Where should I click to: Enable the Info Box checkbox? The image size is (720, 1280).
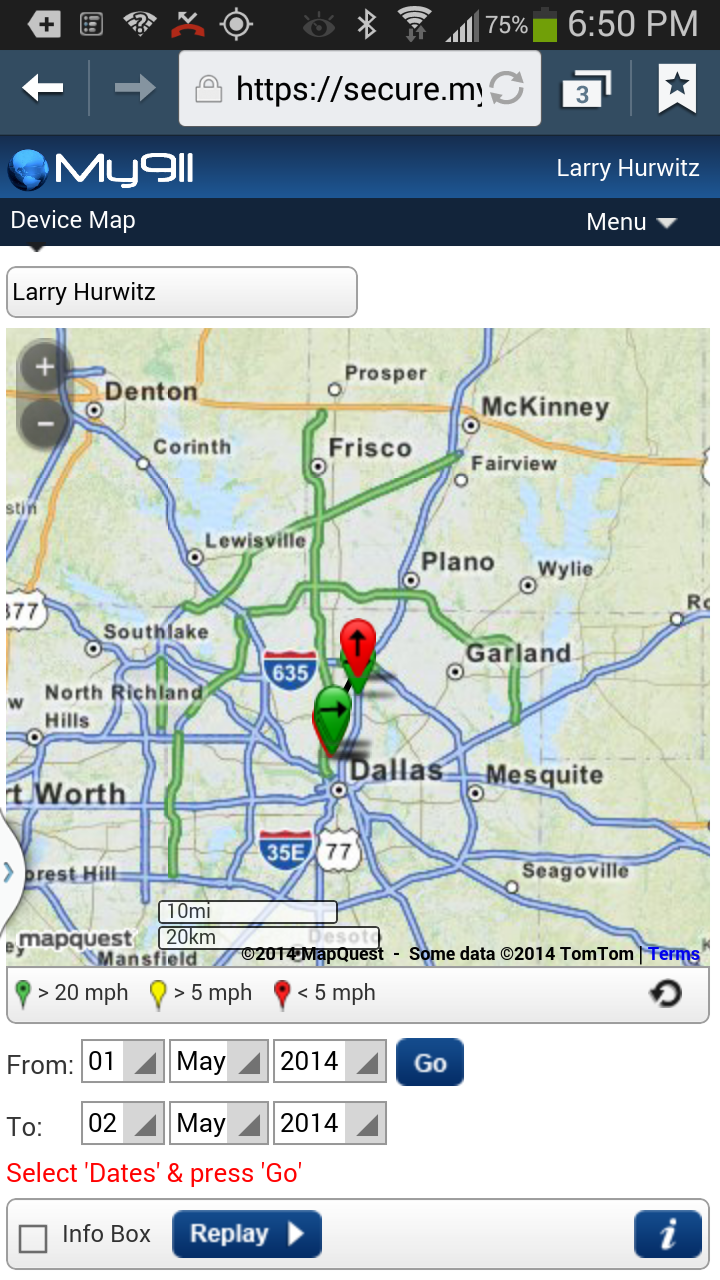click(34, 1238)
